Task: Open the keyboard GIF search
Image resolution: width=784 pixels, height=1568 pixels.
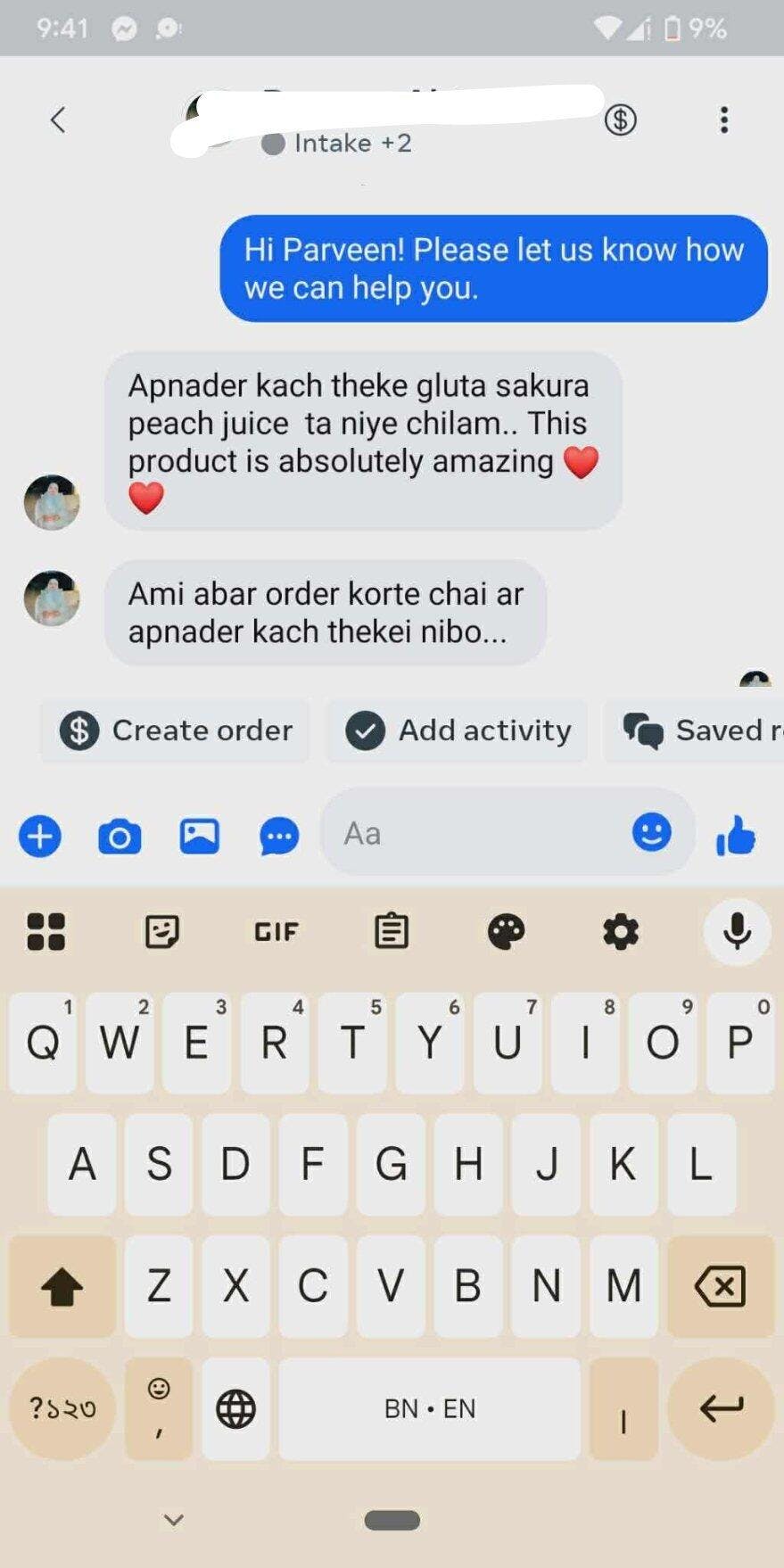Action: pyautogui.click(x=276, y=932)
